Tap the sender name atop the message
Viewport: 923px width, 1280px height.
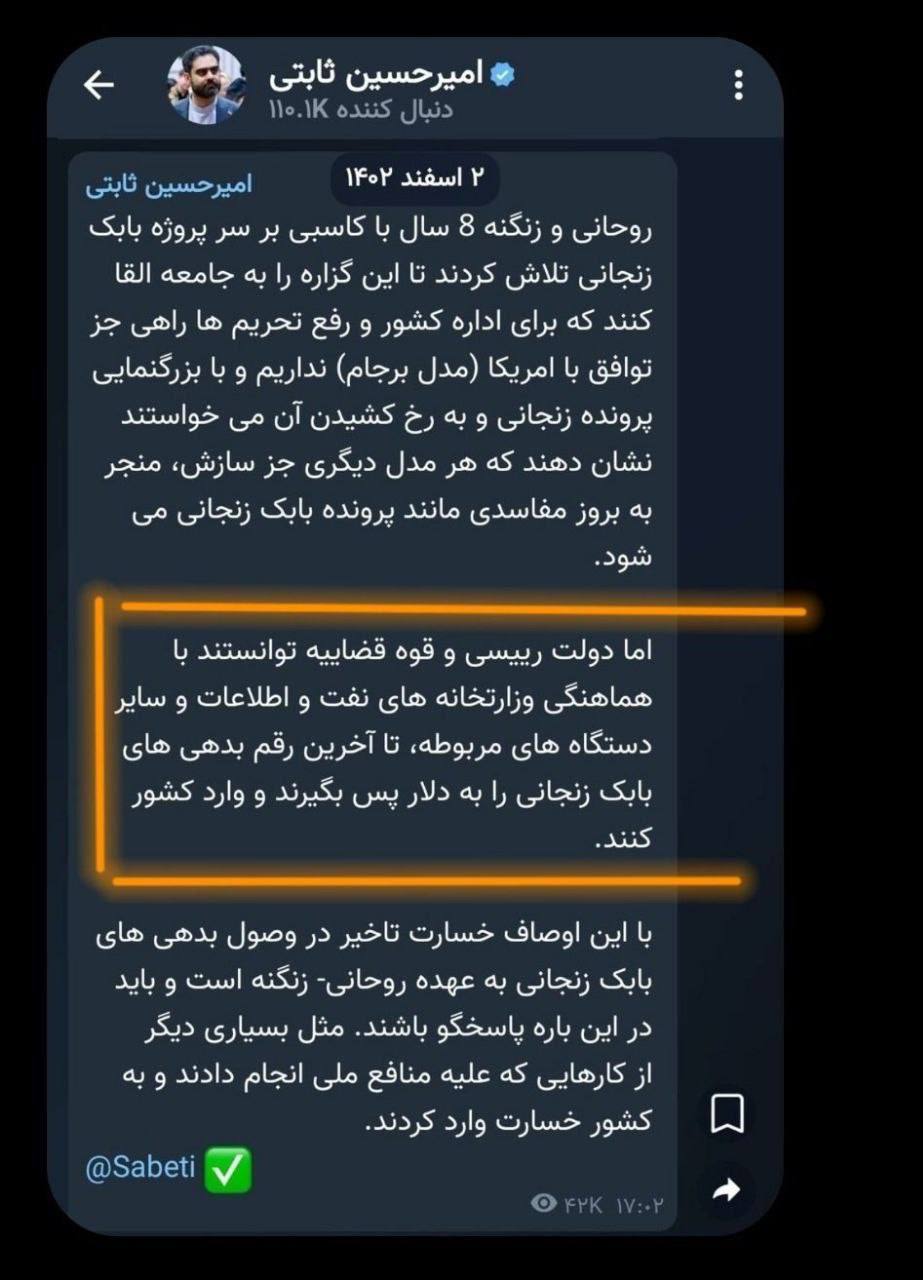click(x=168, y=185)
